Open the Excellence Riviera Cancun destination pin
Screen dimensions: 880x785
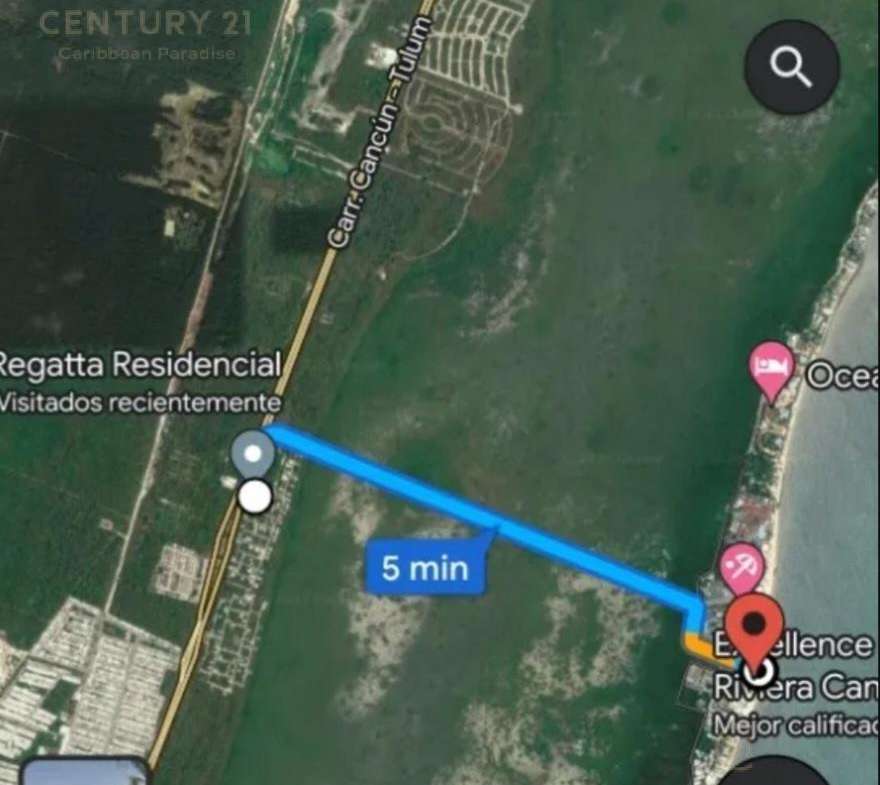[x=755, y=624]
